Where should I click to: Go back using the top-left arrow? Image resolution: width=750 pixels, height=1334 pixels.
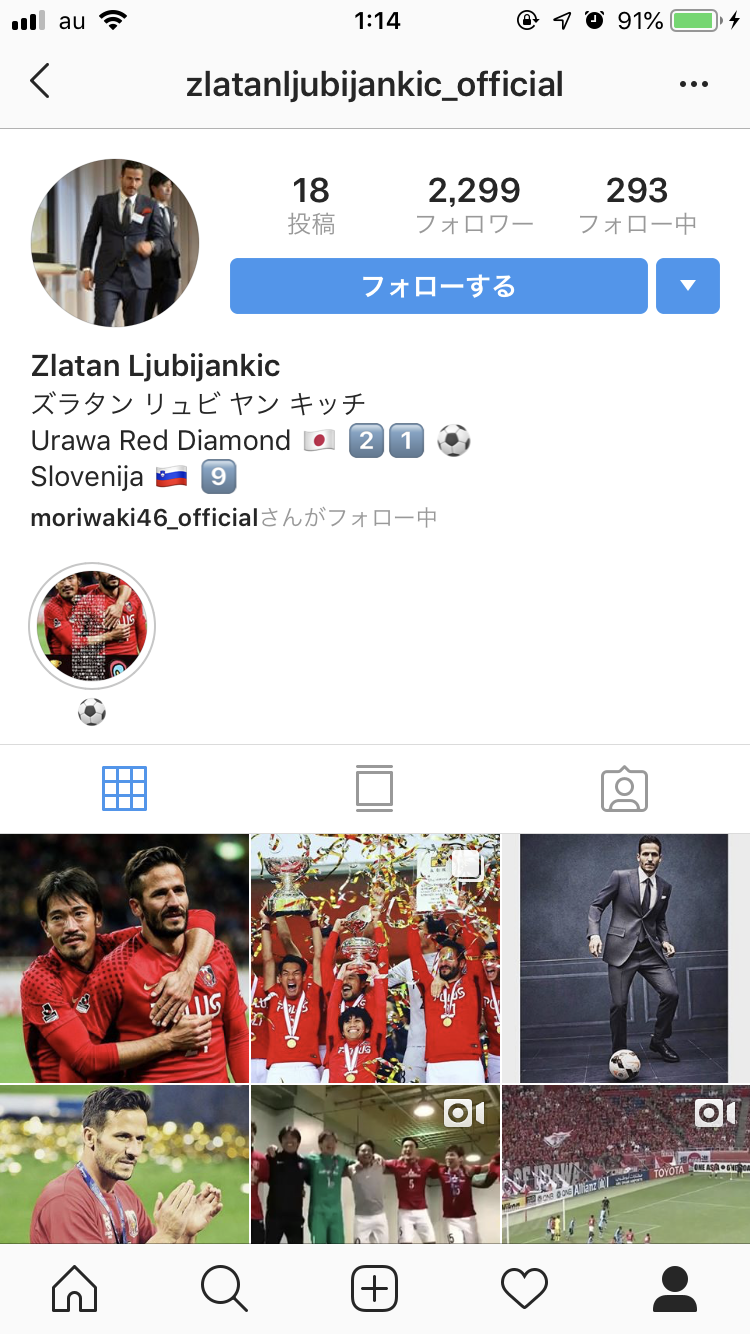click(40, 82)
